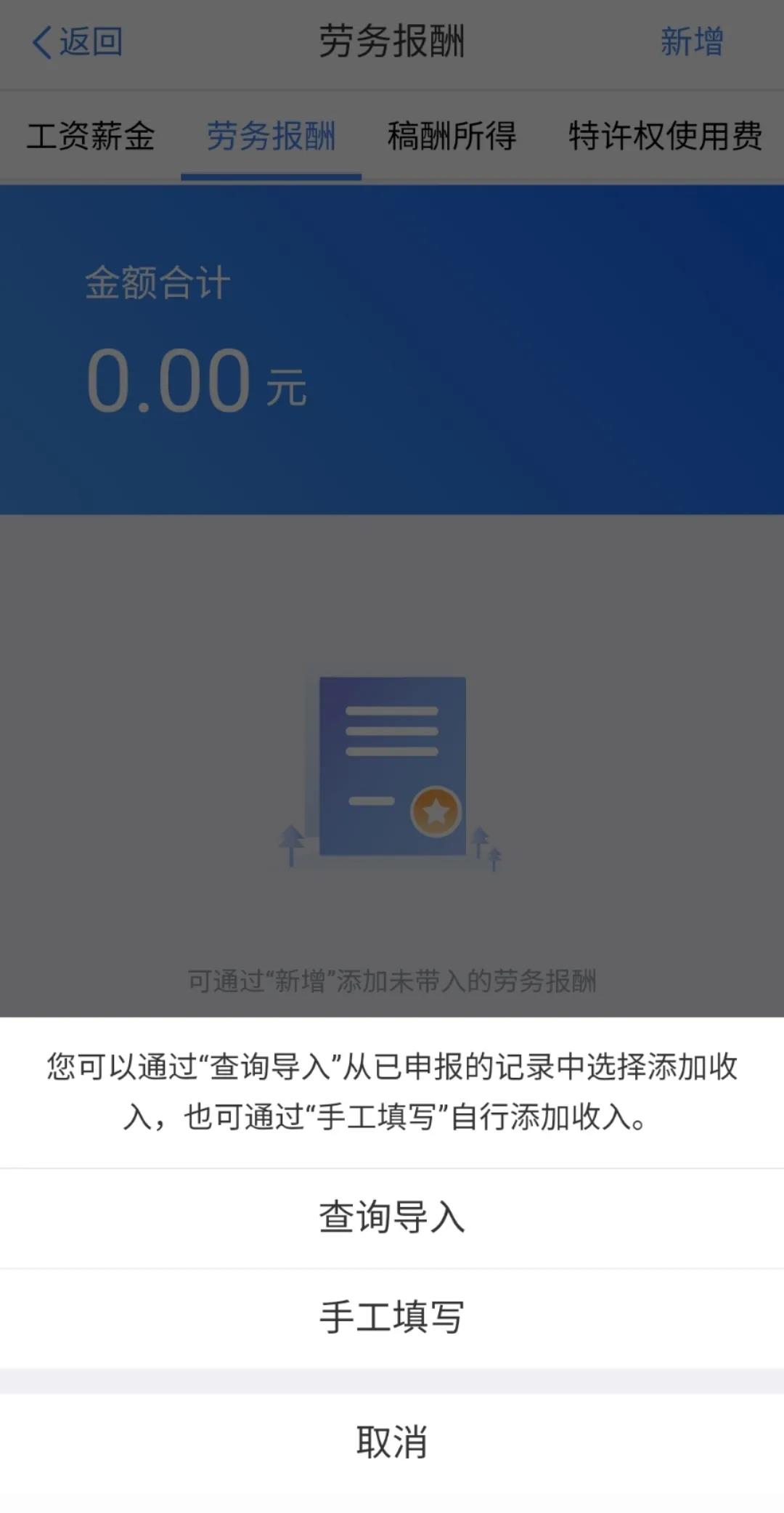
Task: Select 查询导入 to import declared records
Action: pos(392,1218)
